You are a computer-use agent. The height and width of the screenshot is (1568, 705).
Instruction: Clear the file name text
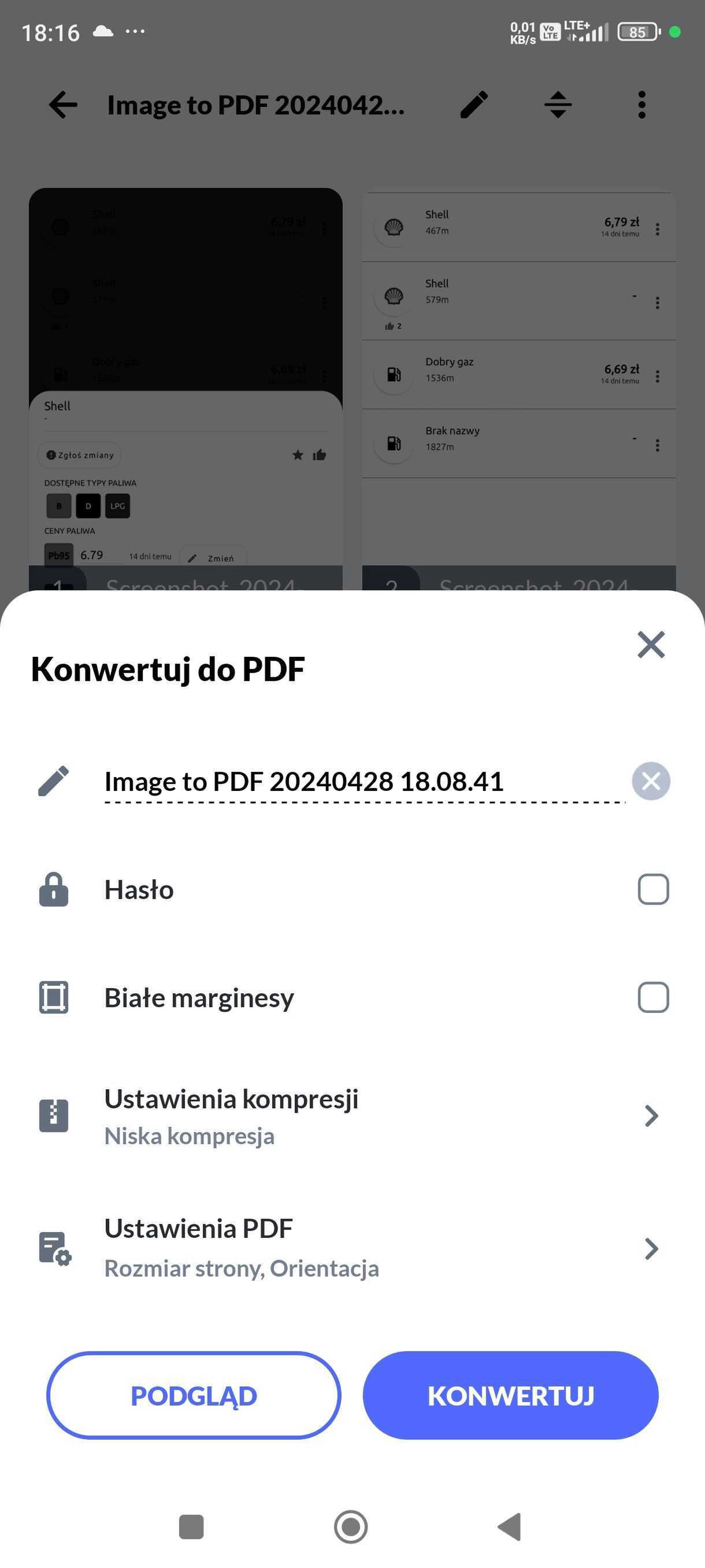click(650, 781)
